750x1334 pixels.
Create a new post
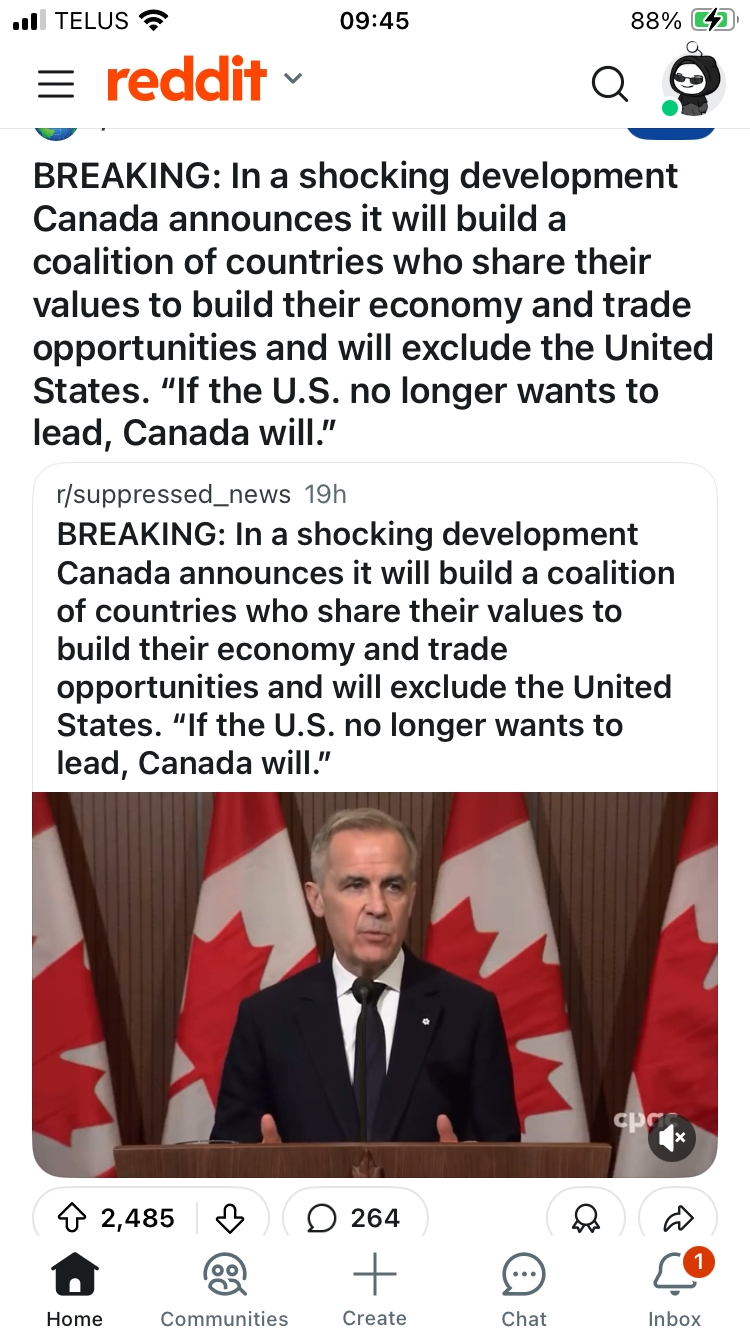tap(375, 1290)
